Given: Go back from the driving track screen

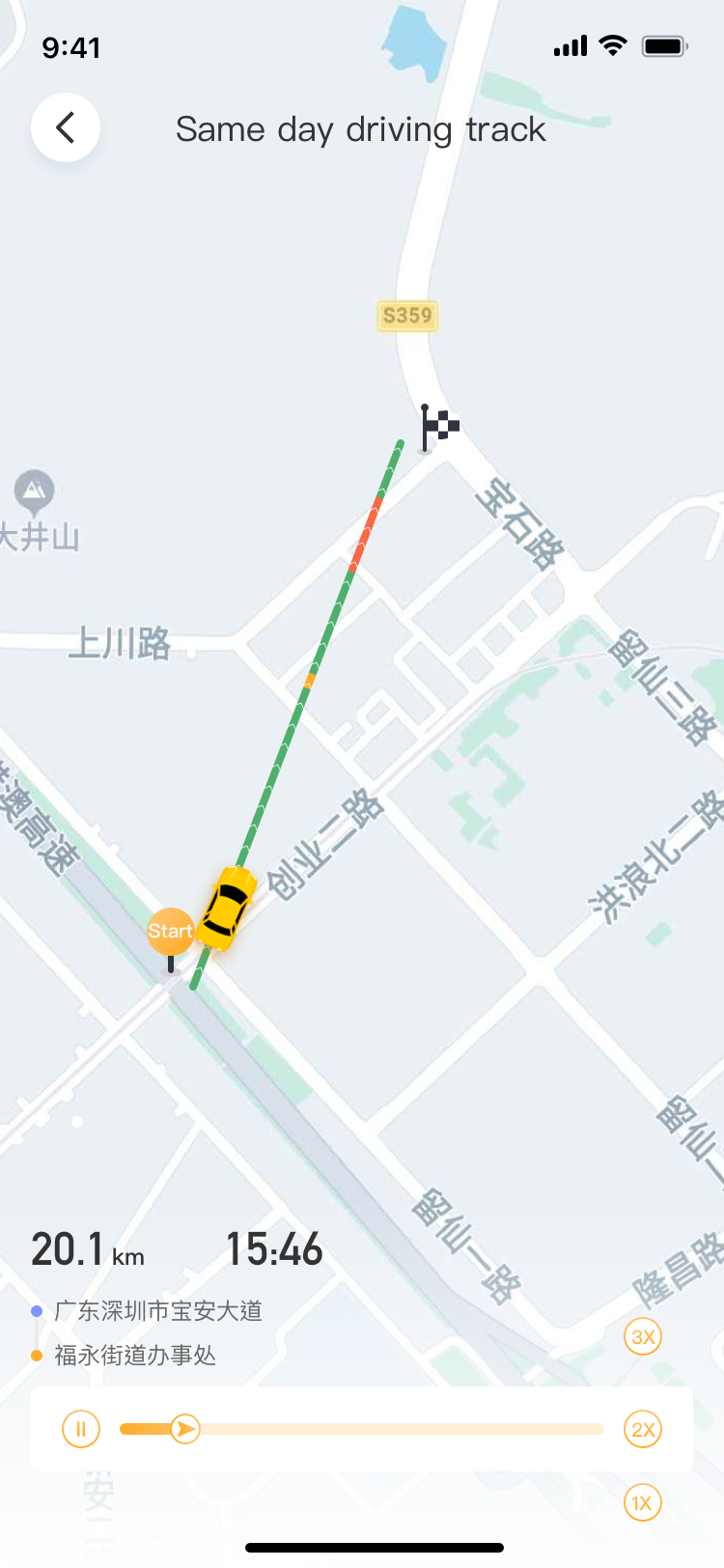Looking at the screenshot, I should [x=66, y=127].
